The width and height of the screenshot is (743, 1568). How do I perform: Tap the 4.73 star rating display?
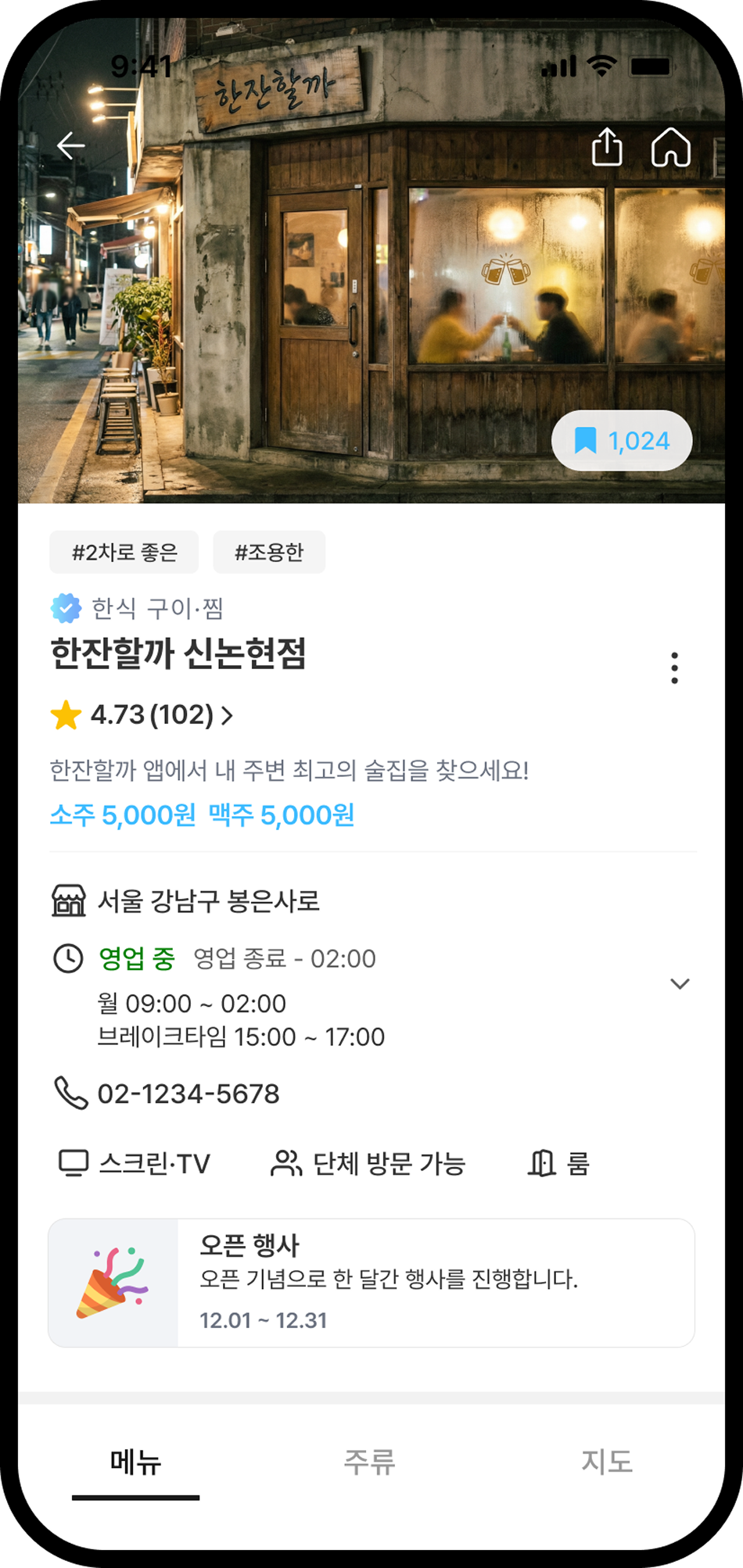pyautogui.click(x=133, y=714)
